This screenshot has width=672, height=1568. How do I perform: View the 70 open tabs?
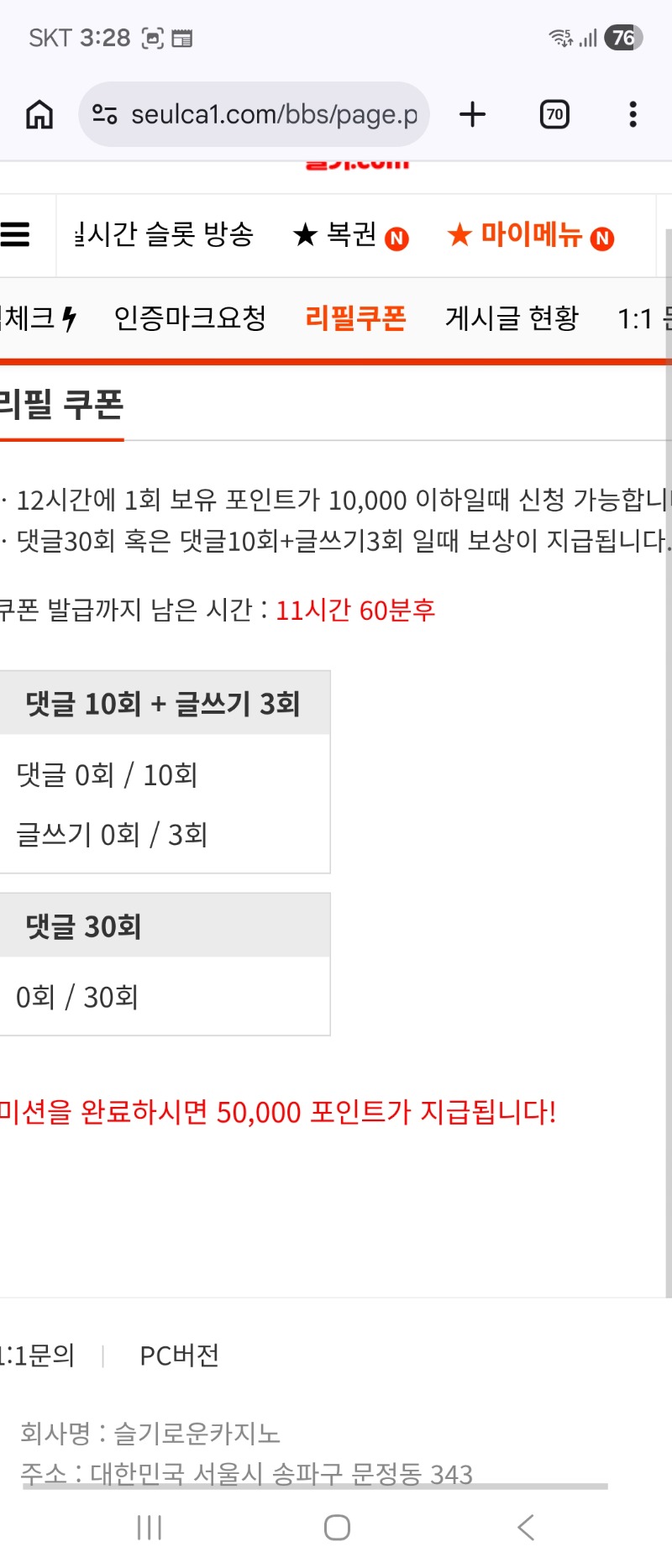[x=554, y=114]
